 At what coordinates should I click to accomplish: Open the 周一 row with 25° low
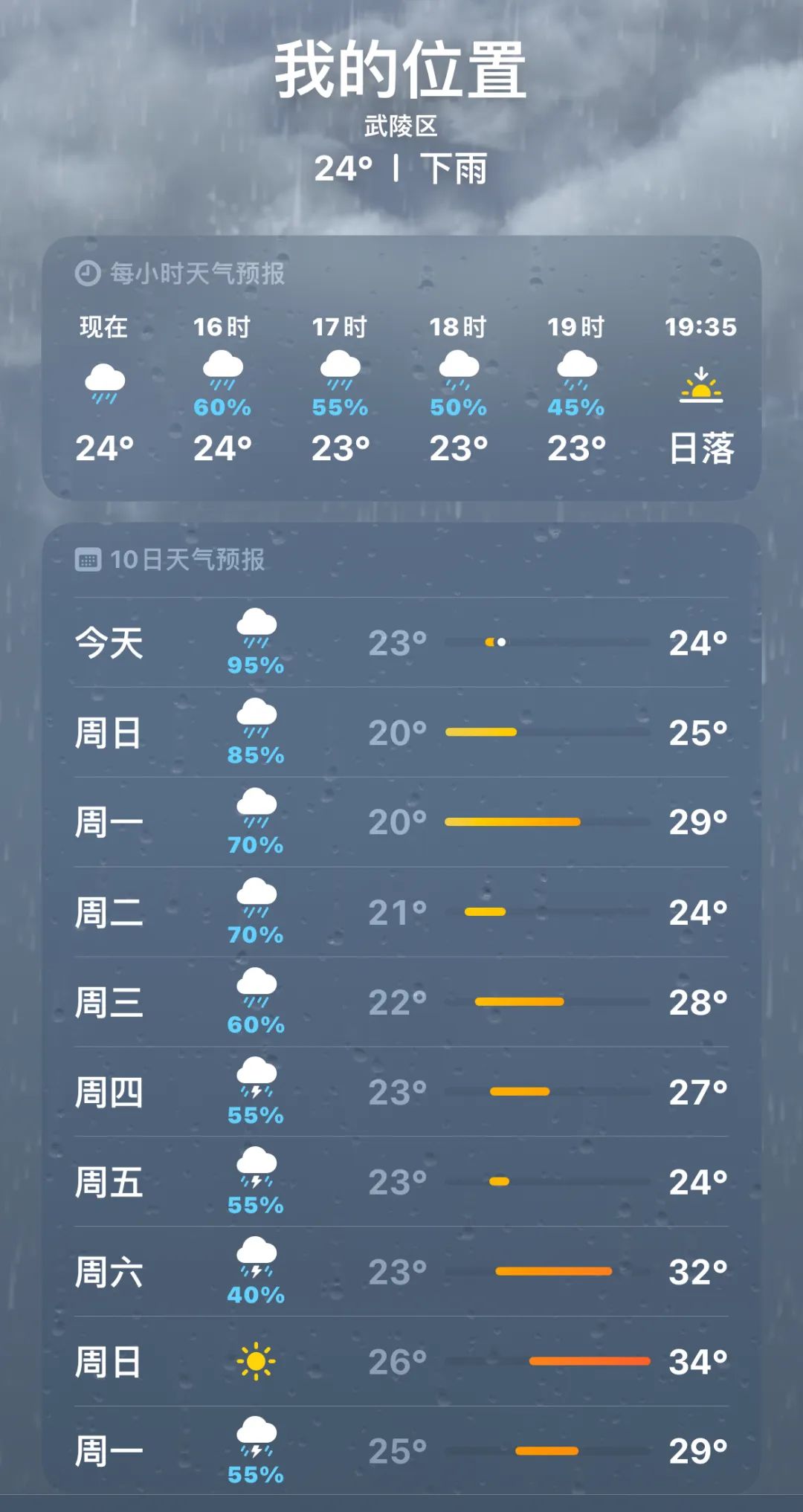pos(401,1451)
